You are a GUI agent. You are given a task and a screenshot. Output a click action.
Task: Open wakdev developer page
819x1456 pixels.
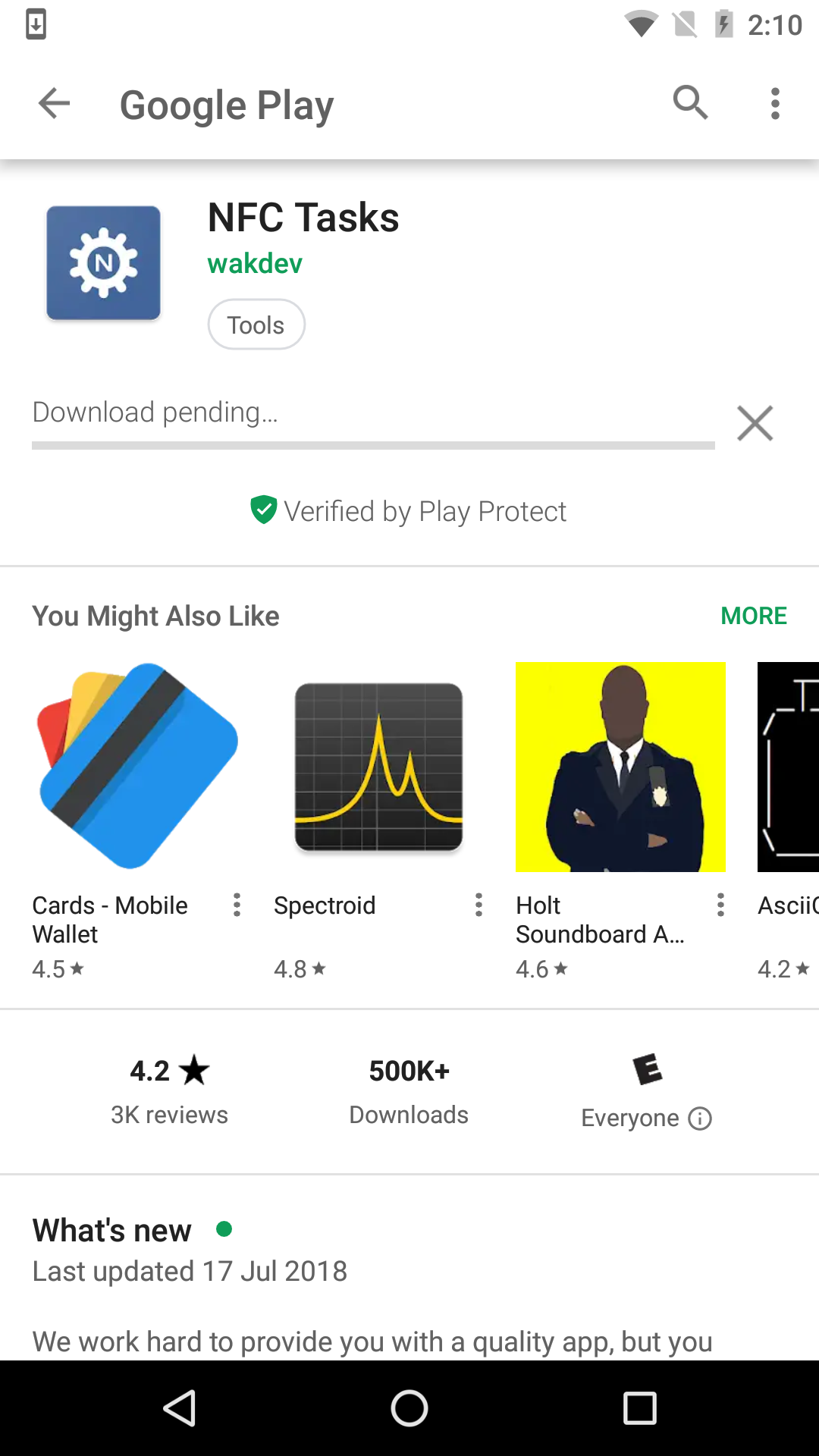point(255,264)
